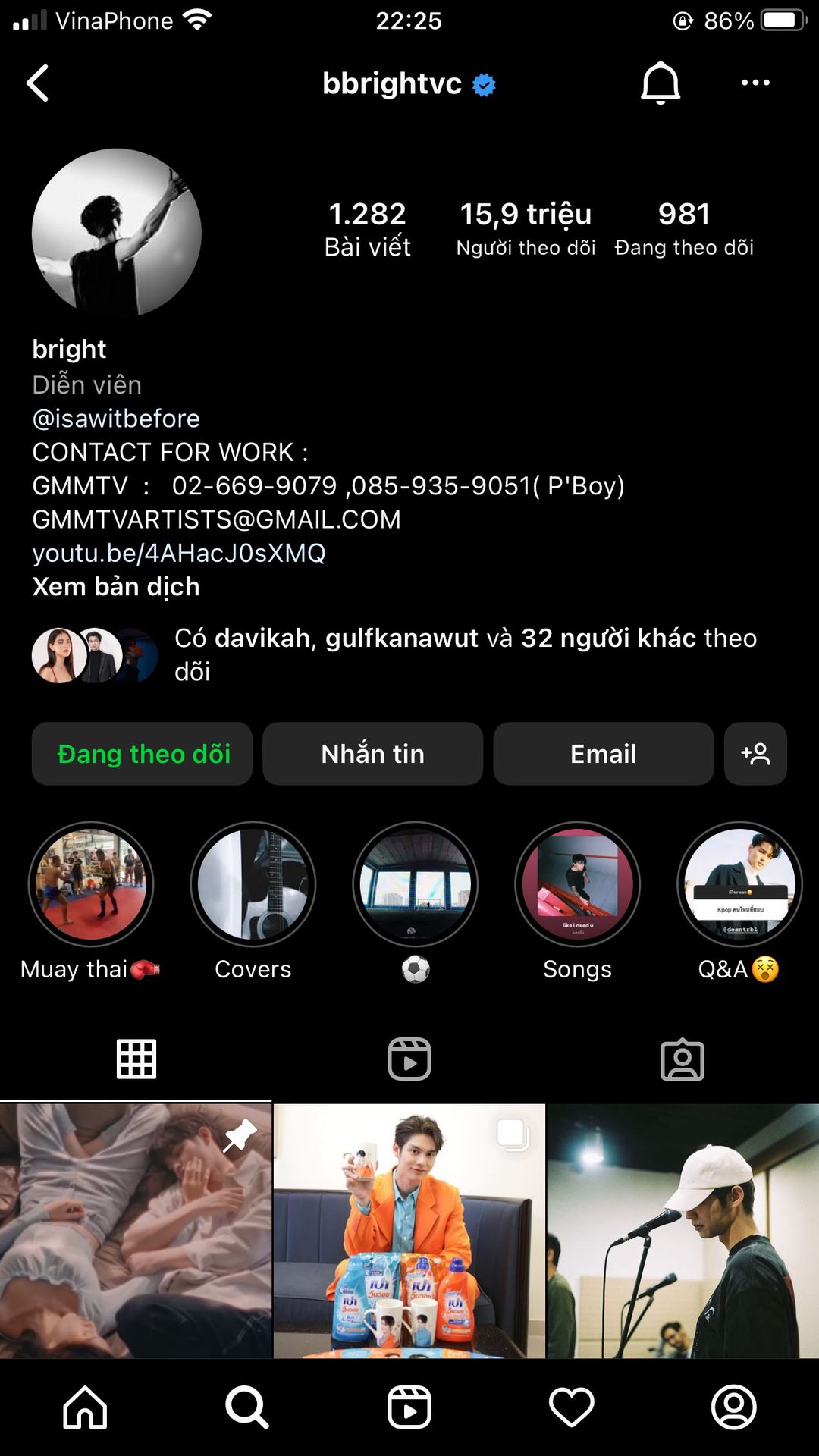
Task: Go to the Home feed
Action: point(85,1407)
